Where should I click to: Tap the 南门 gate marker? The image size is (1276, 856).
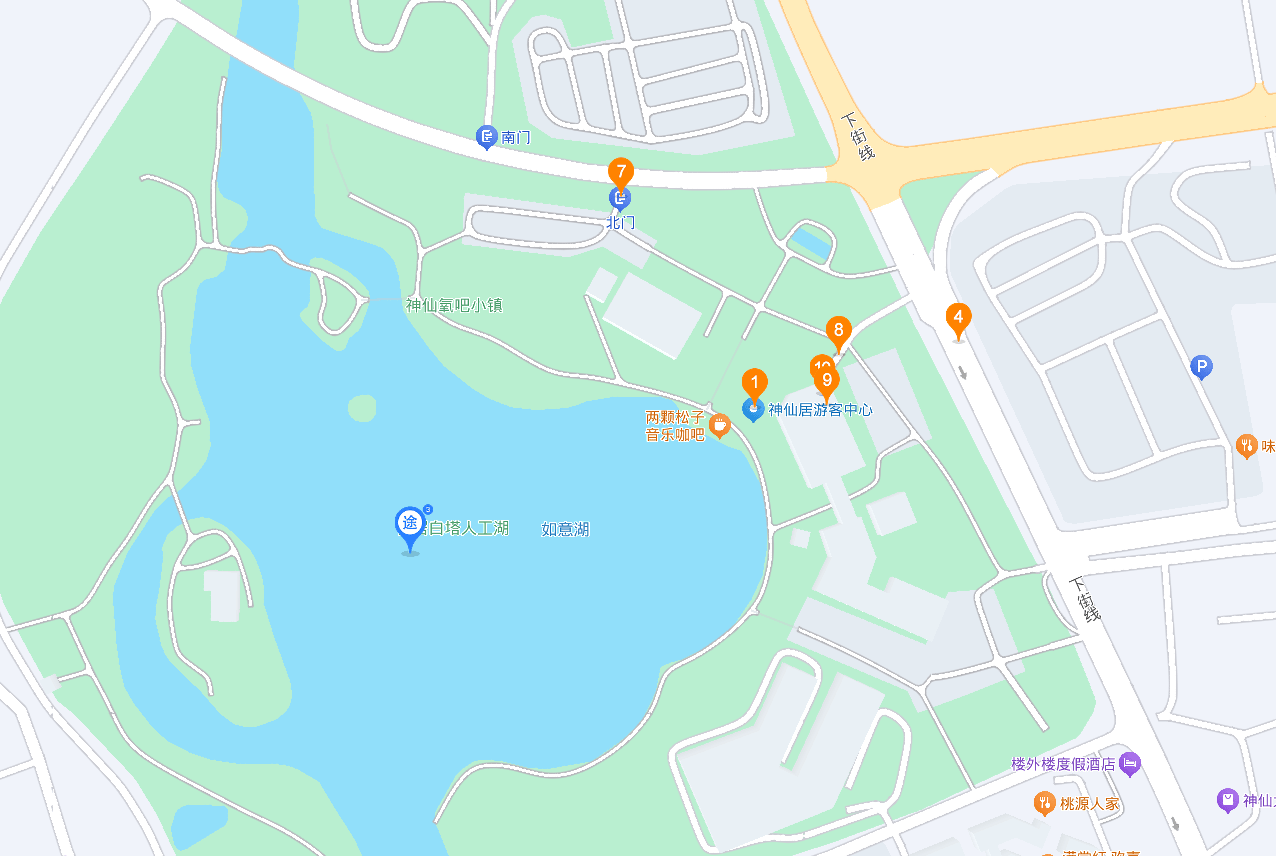pyautogui.click(x=487, y=136)
